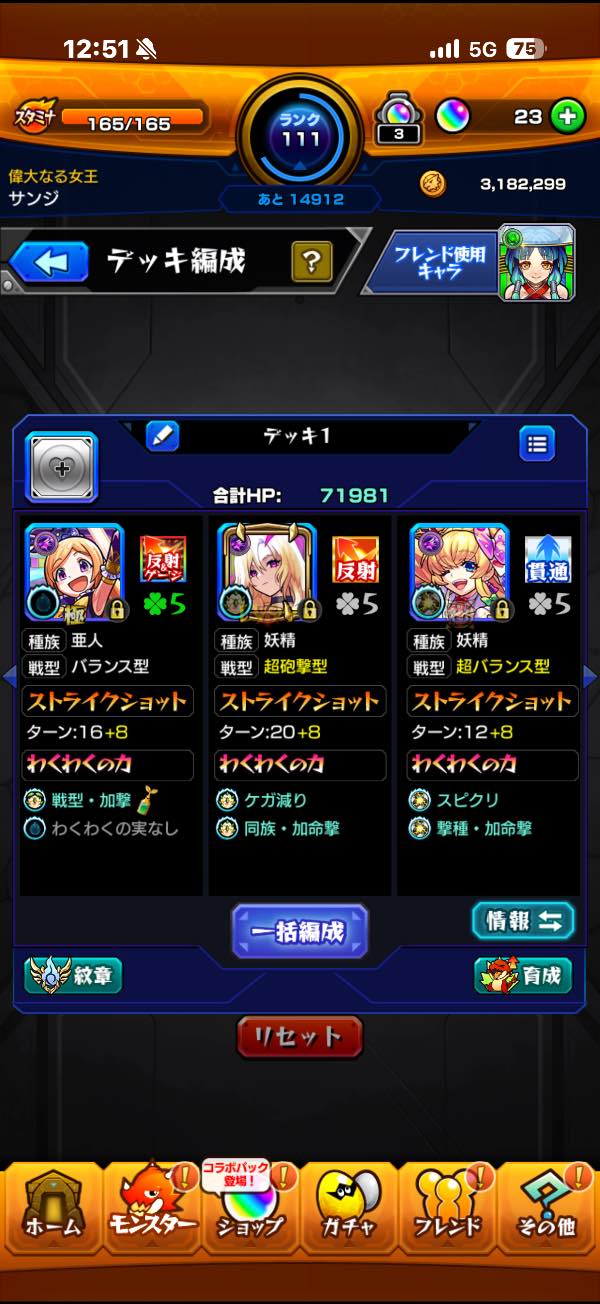Open the deck list menu icon
Image resolution: width=600 pixels, height=1304 pixels.
[537, 443]
